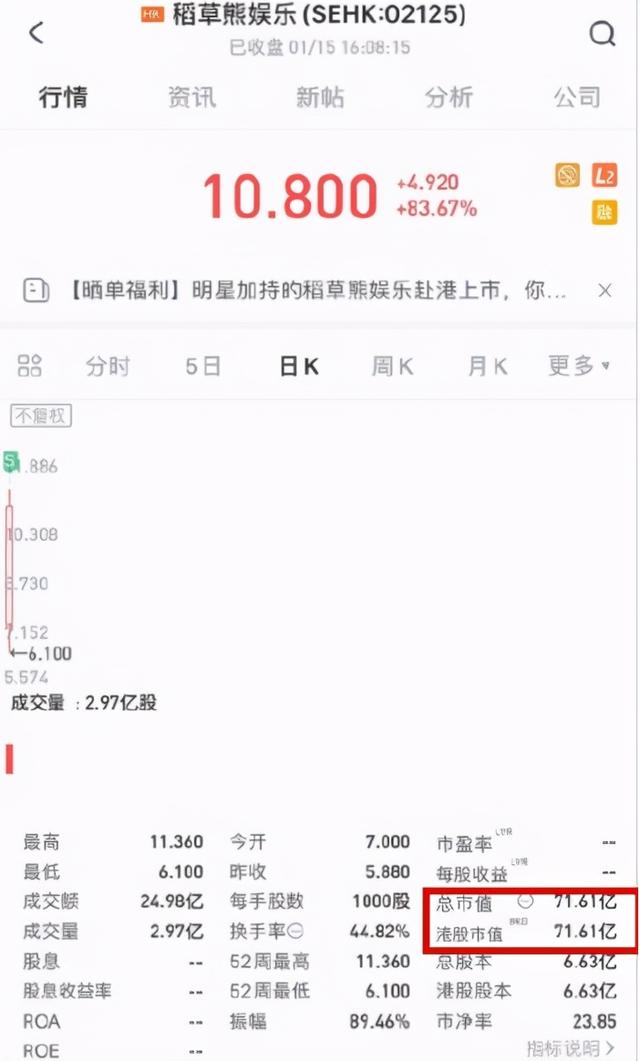The width and height of the screenshot is (640, 1061).
Task: Open 指标说明 indicator explanation
Action: click(571, 1048)
